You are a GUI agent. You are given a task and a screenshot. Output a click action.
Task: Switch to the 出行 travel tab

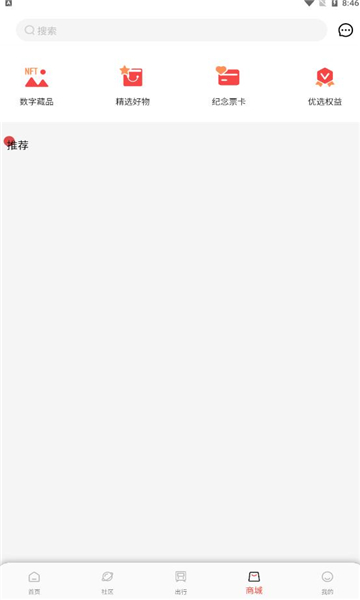pyautogui.click(x=181, y=582)
